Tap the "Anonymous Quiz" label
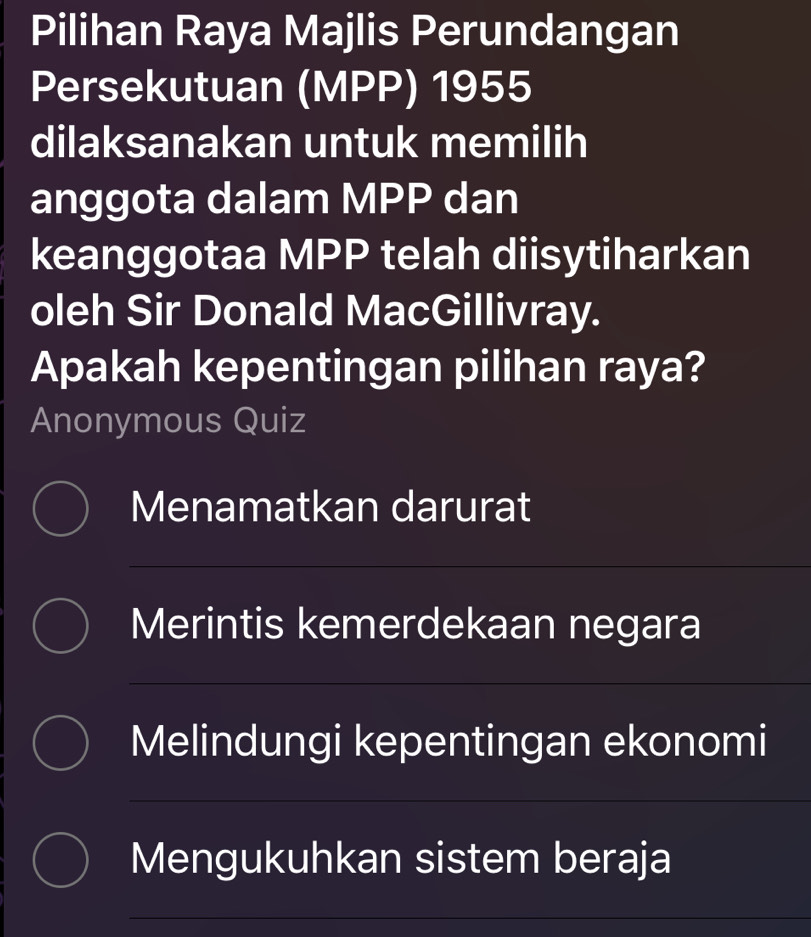The image size is (811, 937). click(167, 420)
